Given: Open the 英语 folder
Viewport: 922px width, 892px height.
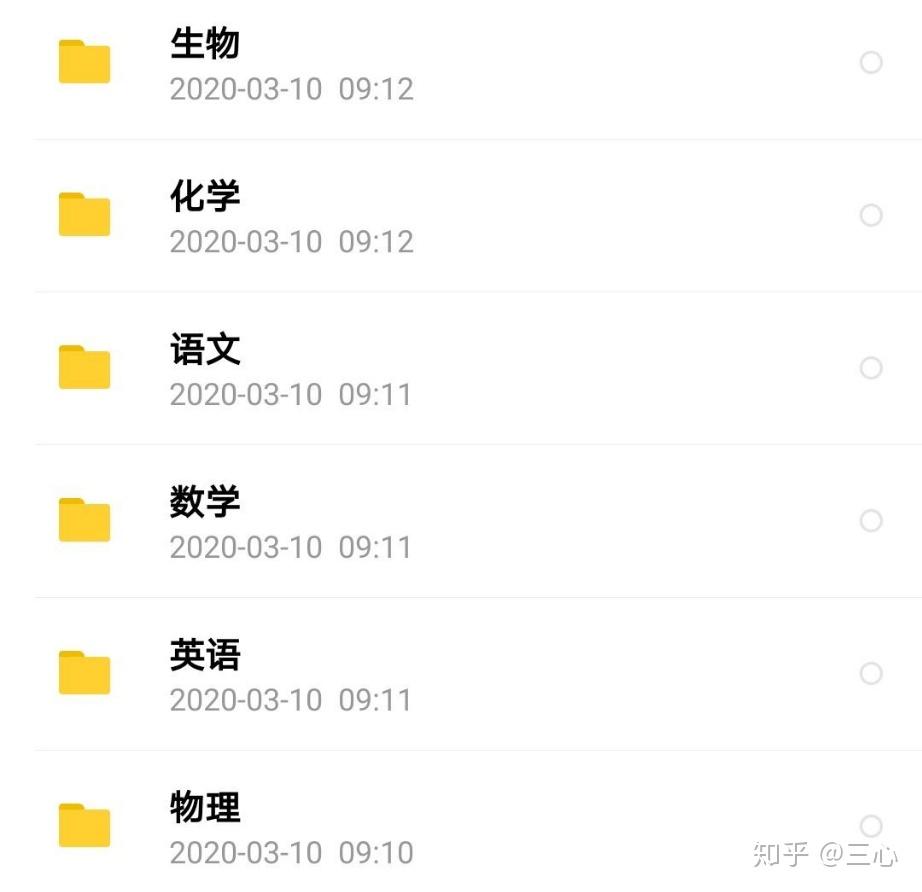Looking at the screenshot, I should [205, 655].
